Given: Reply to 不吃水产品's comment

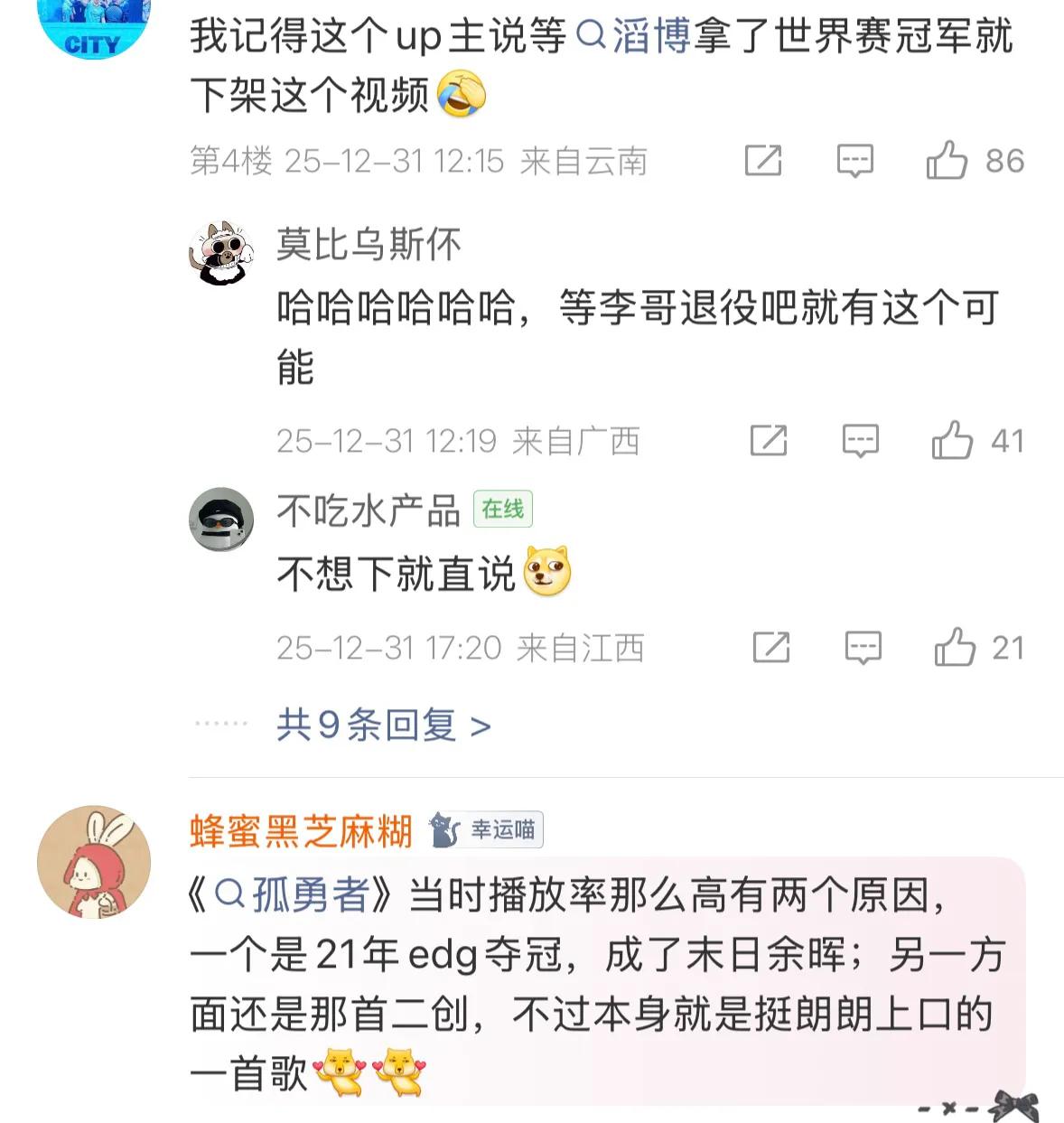Looking at the screenshot, I should pos(863,648).
